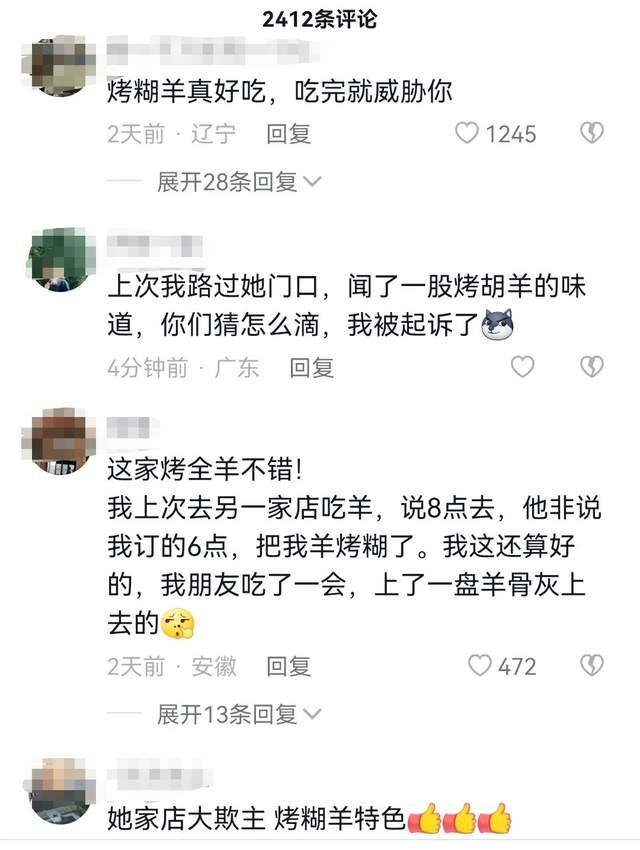This screenshot has height=850, width=640.
Task: Expand the 13 replies
Action: [238, 714]
